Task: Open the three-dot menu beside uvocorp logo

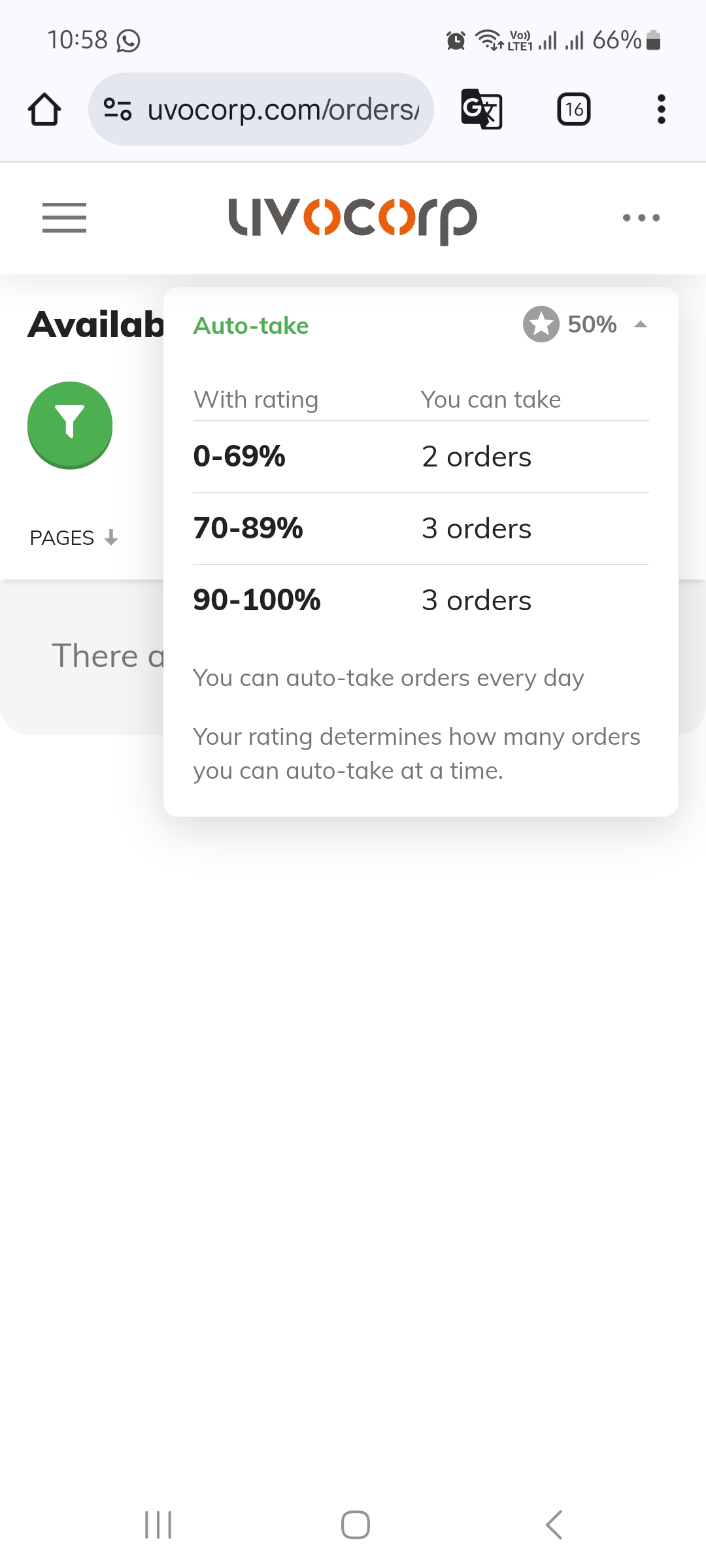Action: point(641,218)
